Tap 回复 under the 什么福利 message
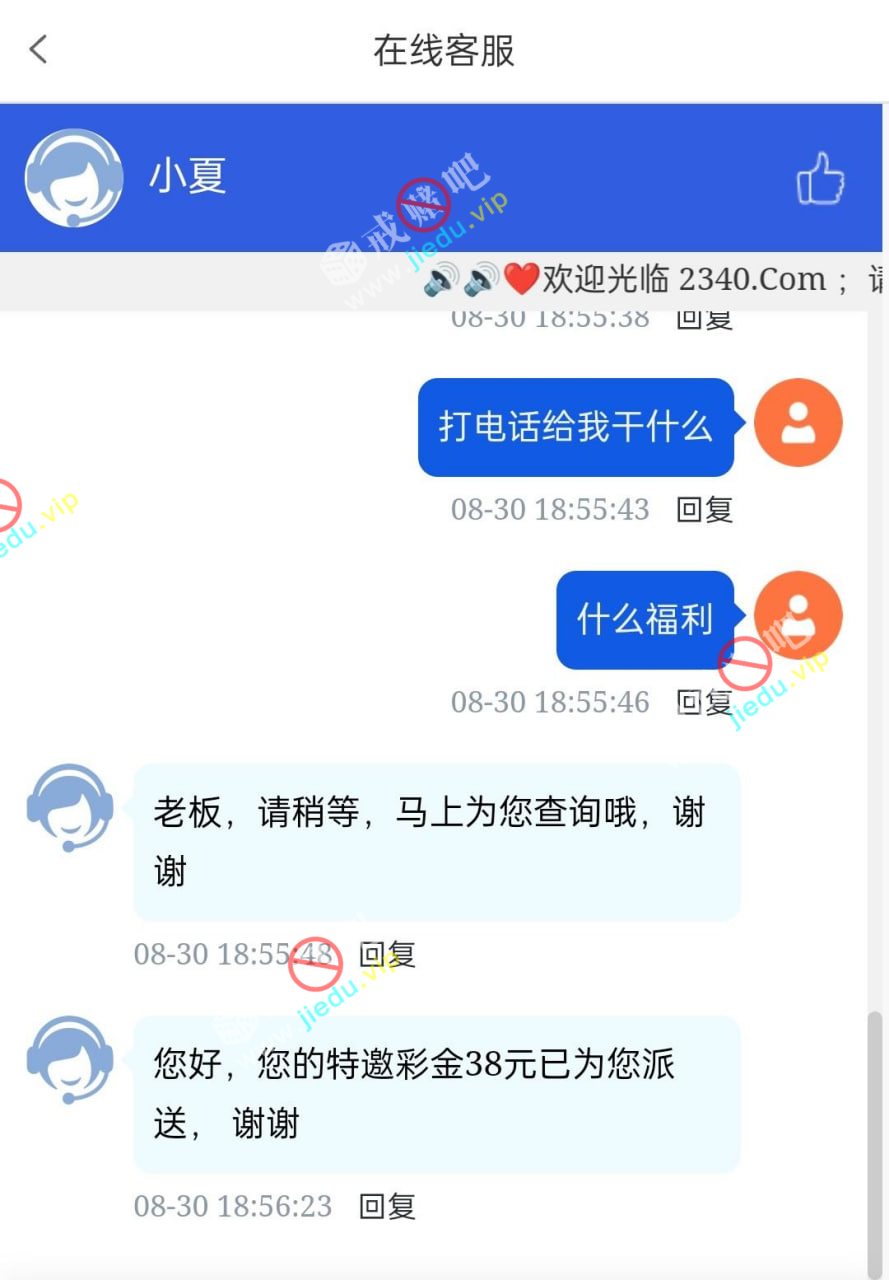 [705, 702]
